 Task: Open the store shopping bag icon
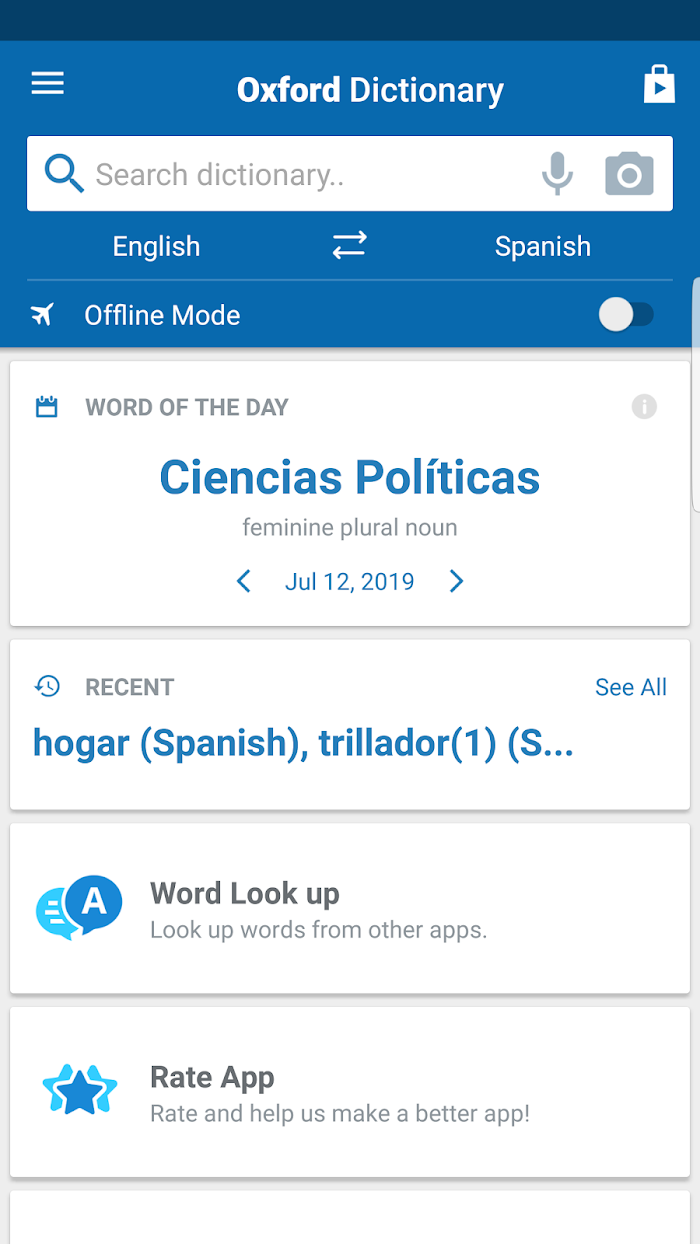(x=659, y=84)
